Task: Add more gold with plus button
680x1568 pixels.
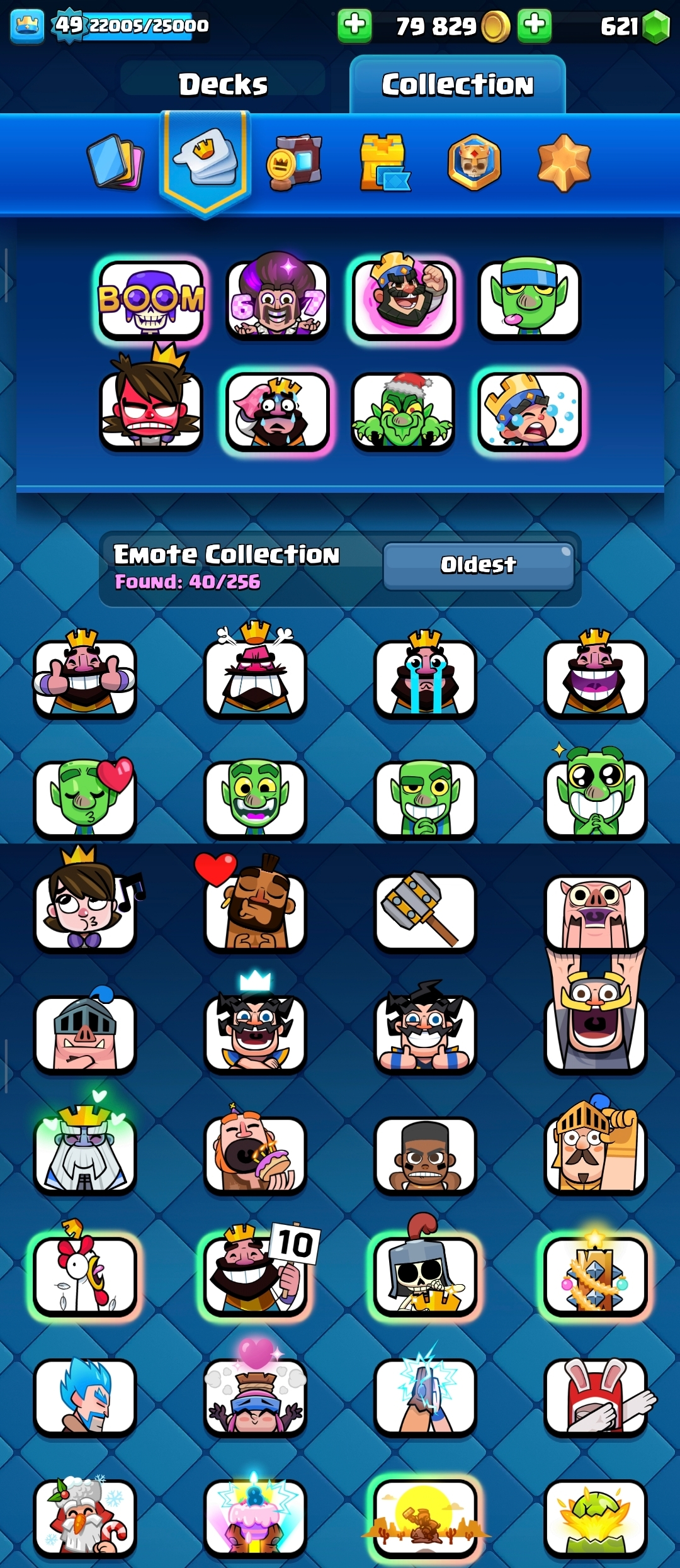Action: pos(354,26)
